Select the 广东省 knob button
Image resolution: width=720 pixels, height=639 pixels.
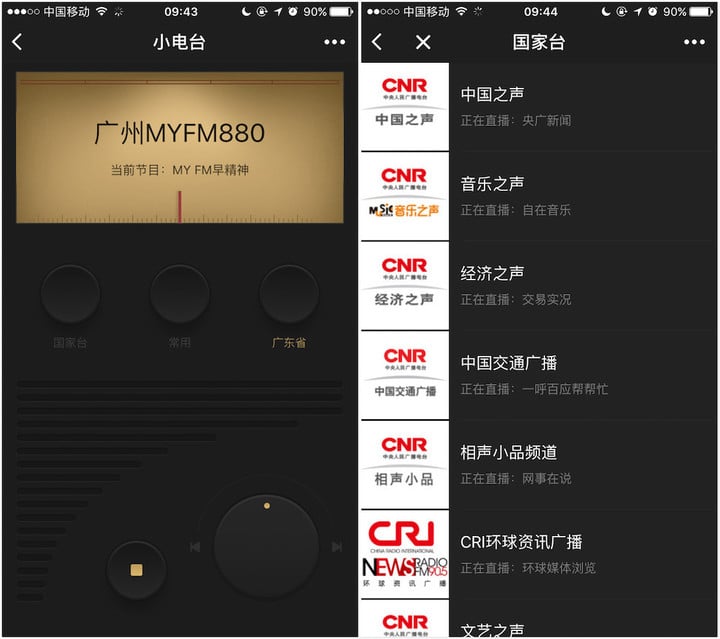click(289, 295)
